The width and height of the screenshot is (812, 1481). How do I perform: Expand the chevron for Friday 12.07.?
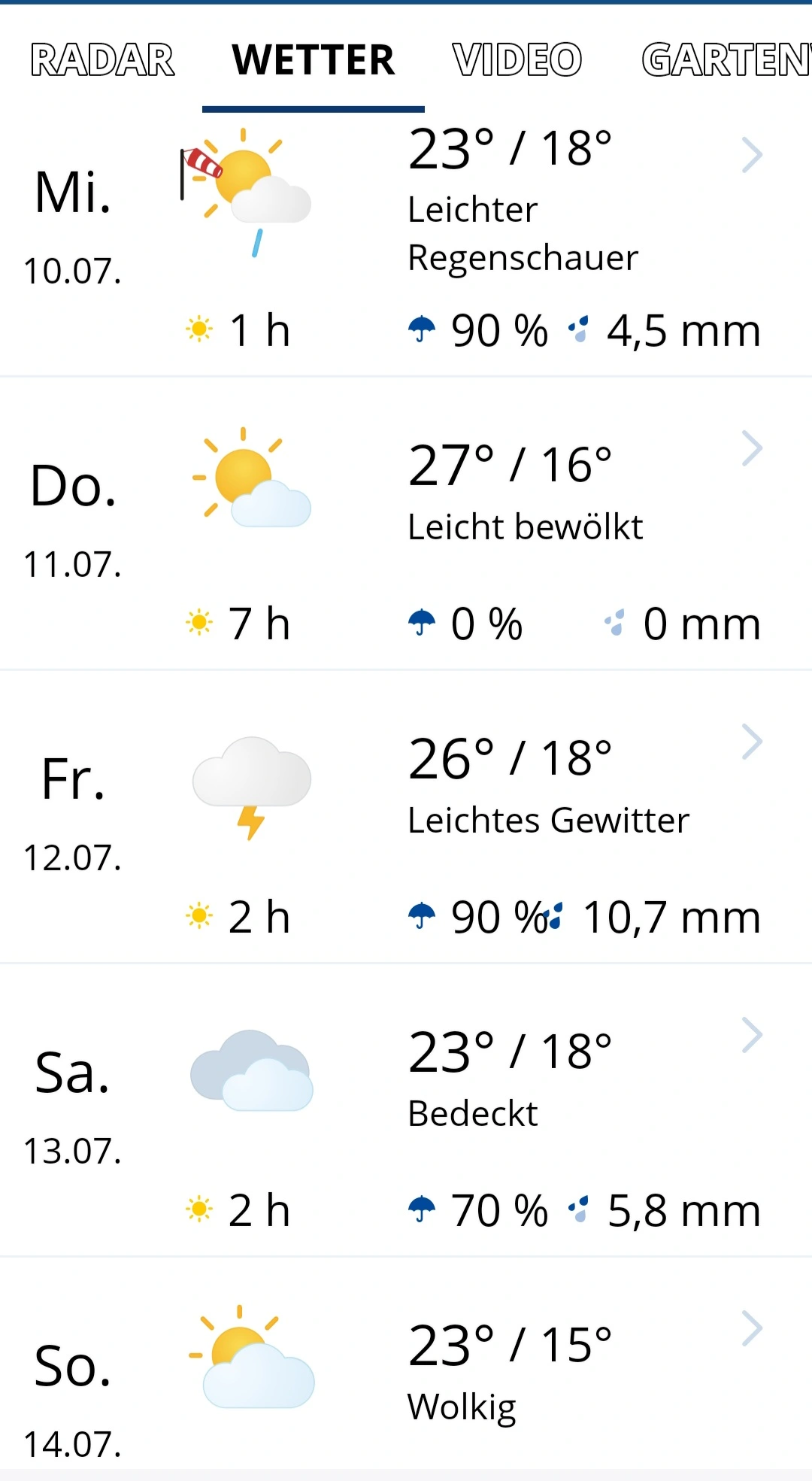pos(752,742)
